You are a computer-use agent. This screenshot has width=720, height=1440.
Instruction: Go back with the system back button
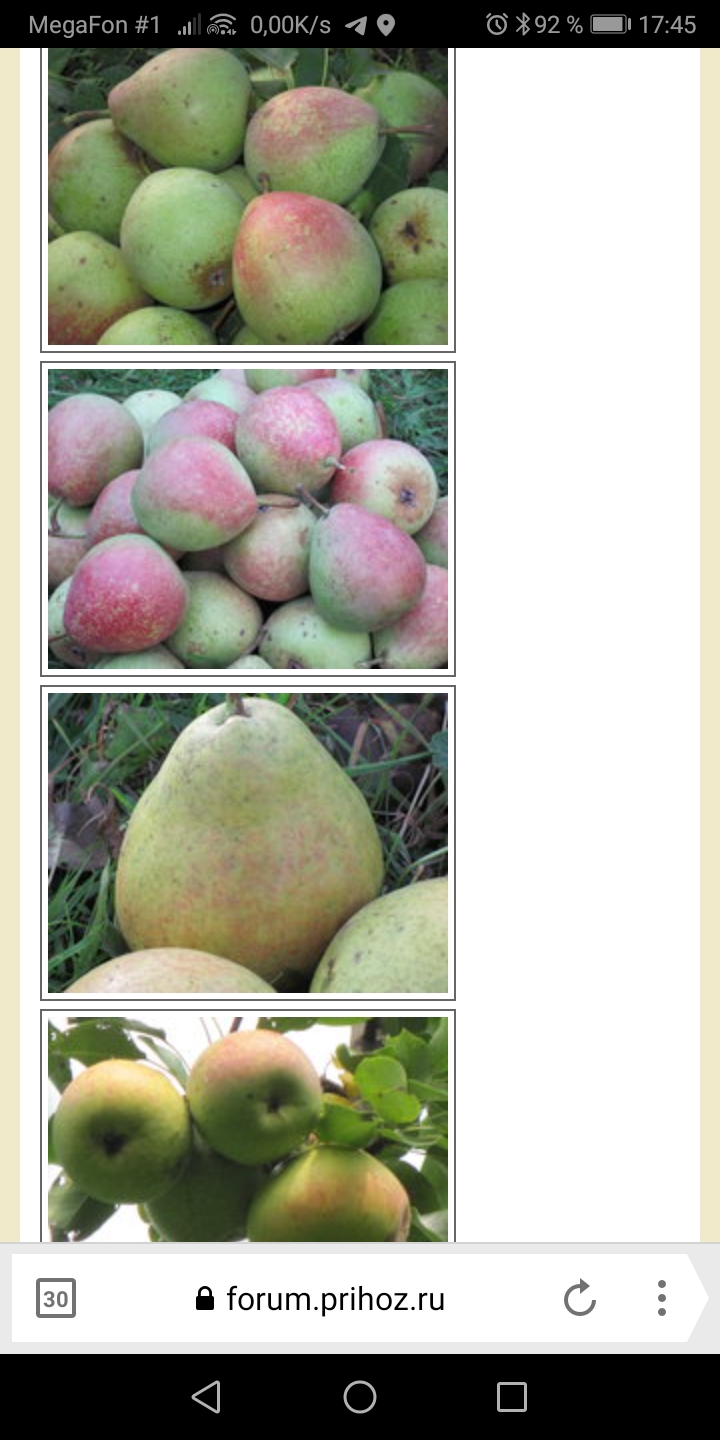click(206, 1397)
